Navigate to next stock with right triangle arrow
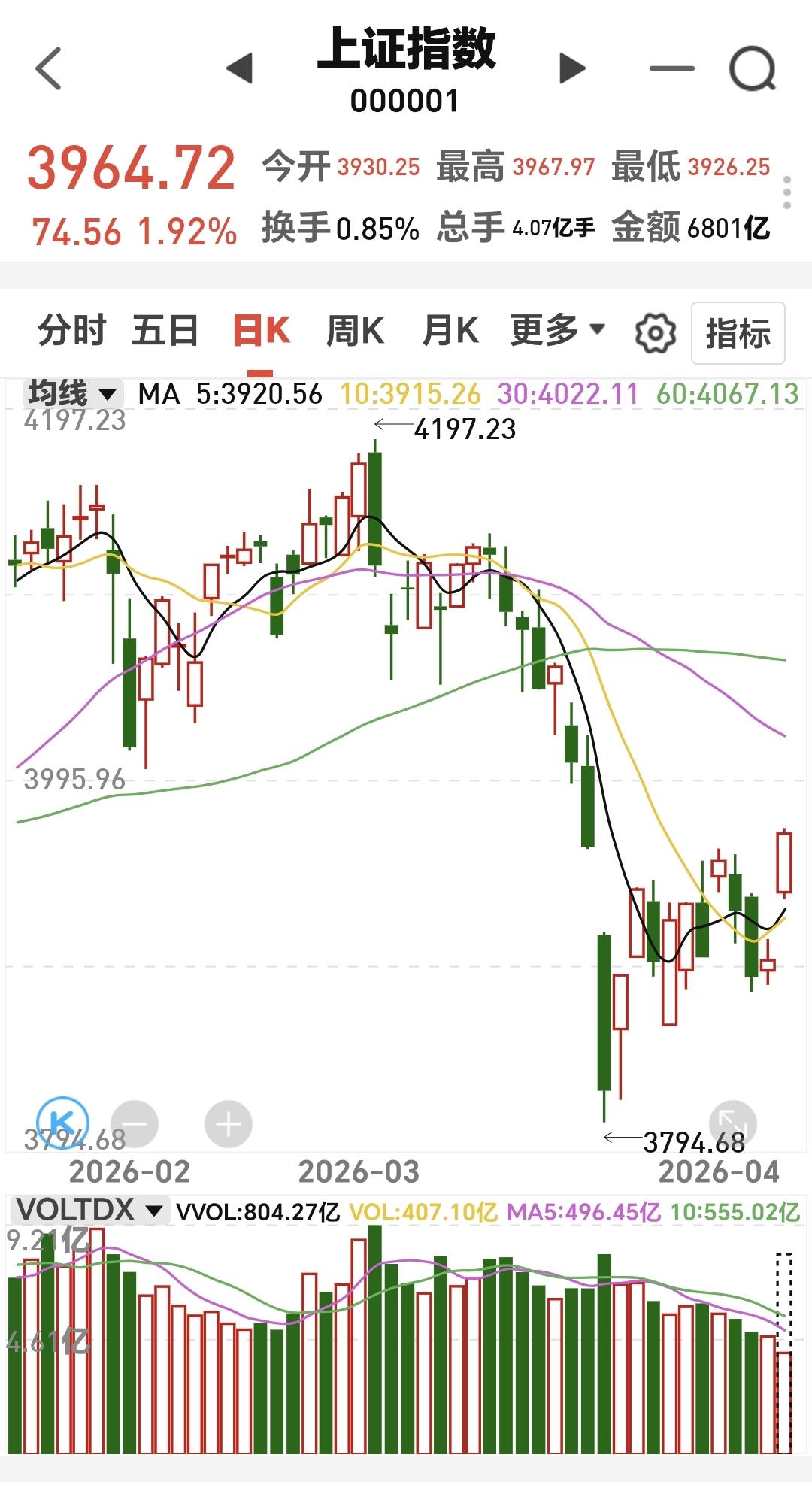Viewport: 812px width, 1494px height. click(571, 66)
